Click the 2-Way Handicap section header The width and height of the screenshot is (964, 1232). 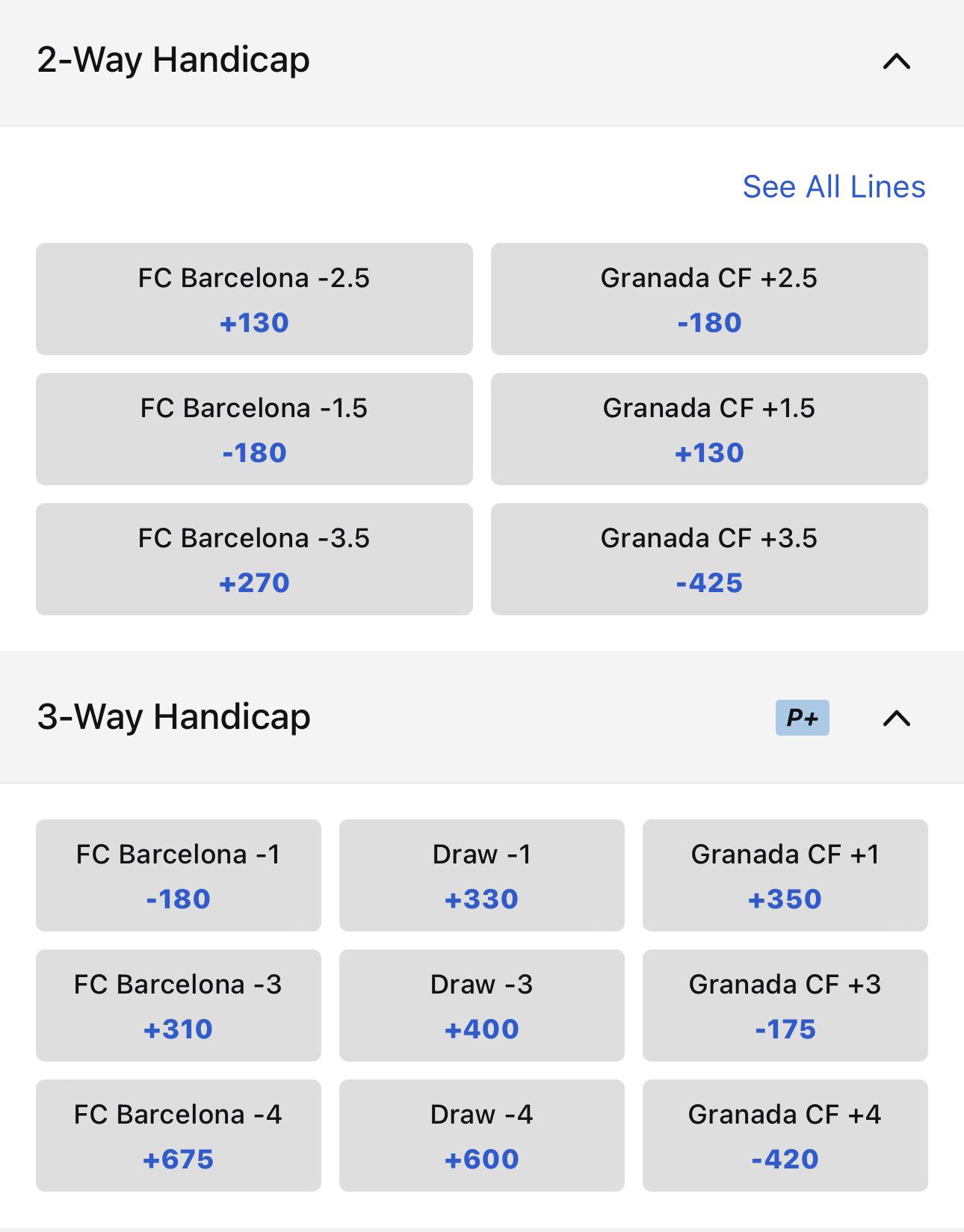pyautogui.click(x=173, y=61)
